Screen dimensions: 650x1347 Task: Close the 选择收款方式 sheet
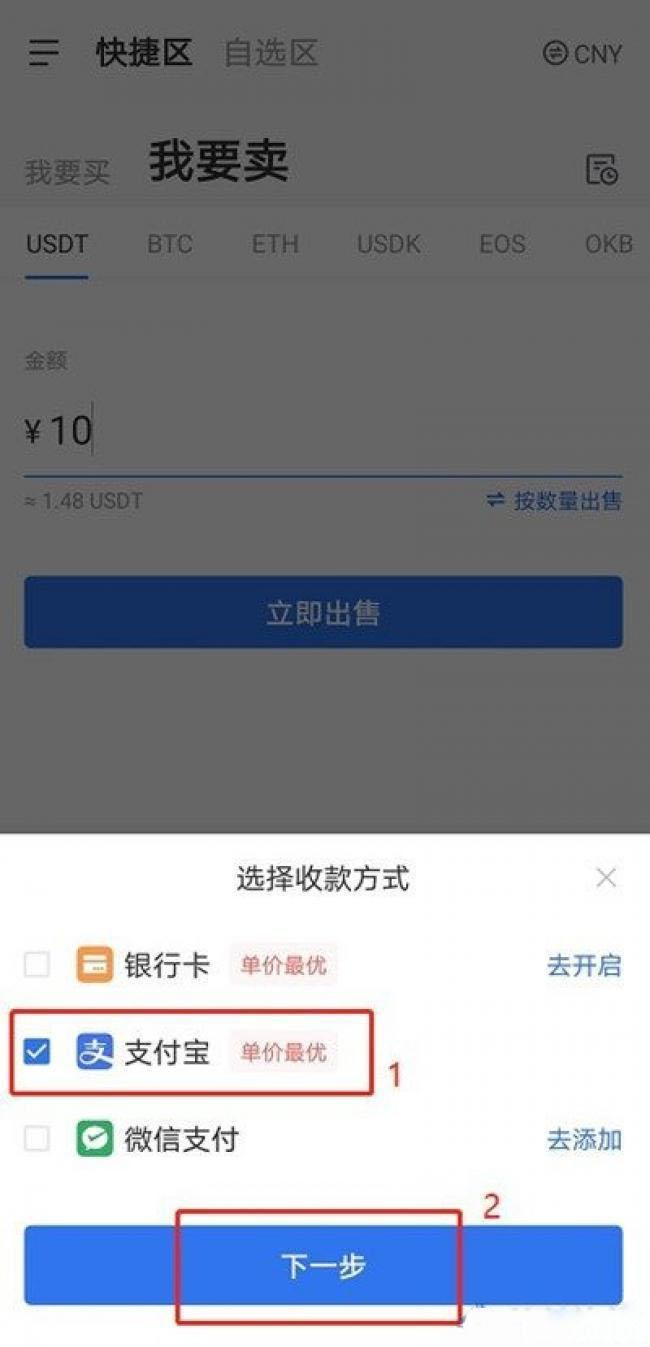pyautogui.click(x=605, y=878)
